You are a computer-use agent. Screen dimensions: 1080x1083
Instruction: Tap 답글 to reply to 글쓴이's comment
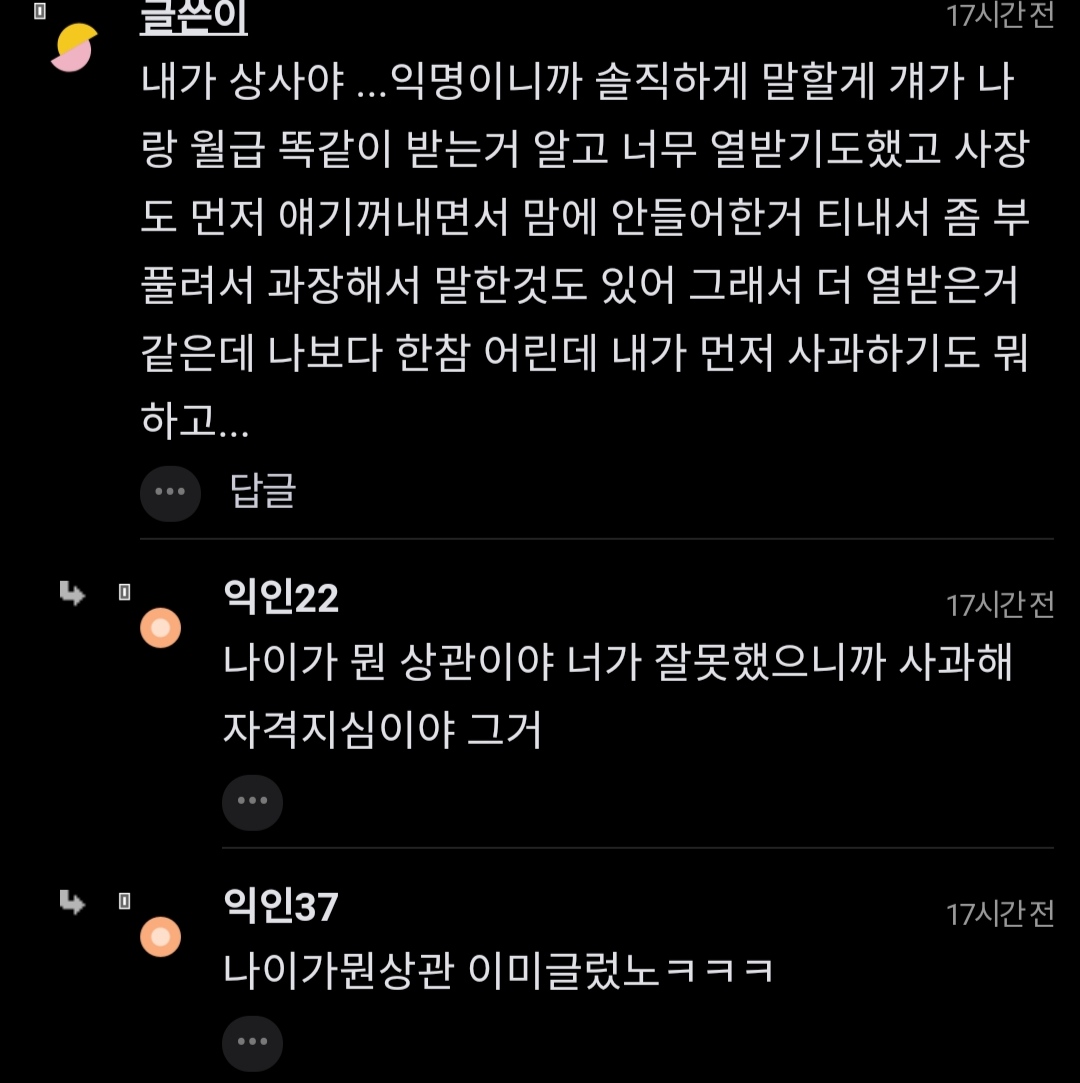[x=263, y=491]
